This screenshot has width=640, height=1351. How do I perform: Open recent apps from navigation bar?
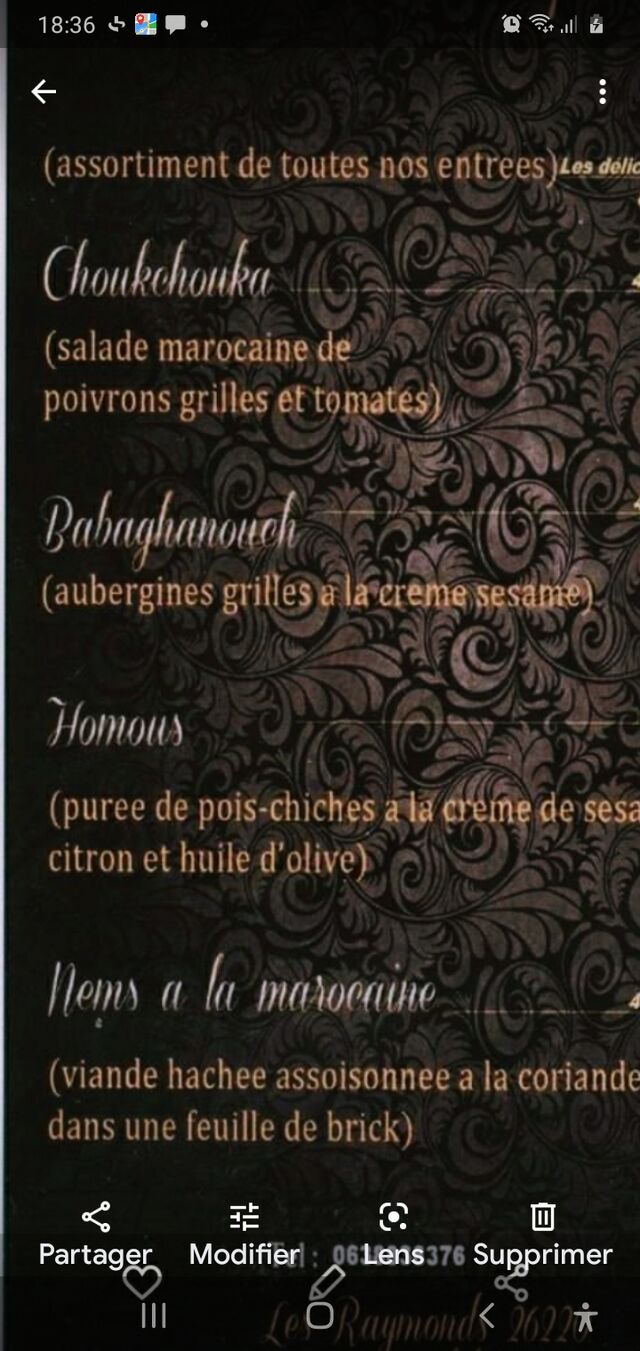click(x=154, y=1316)
